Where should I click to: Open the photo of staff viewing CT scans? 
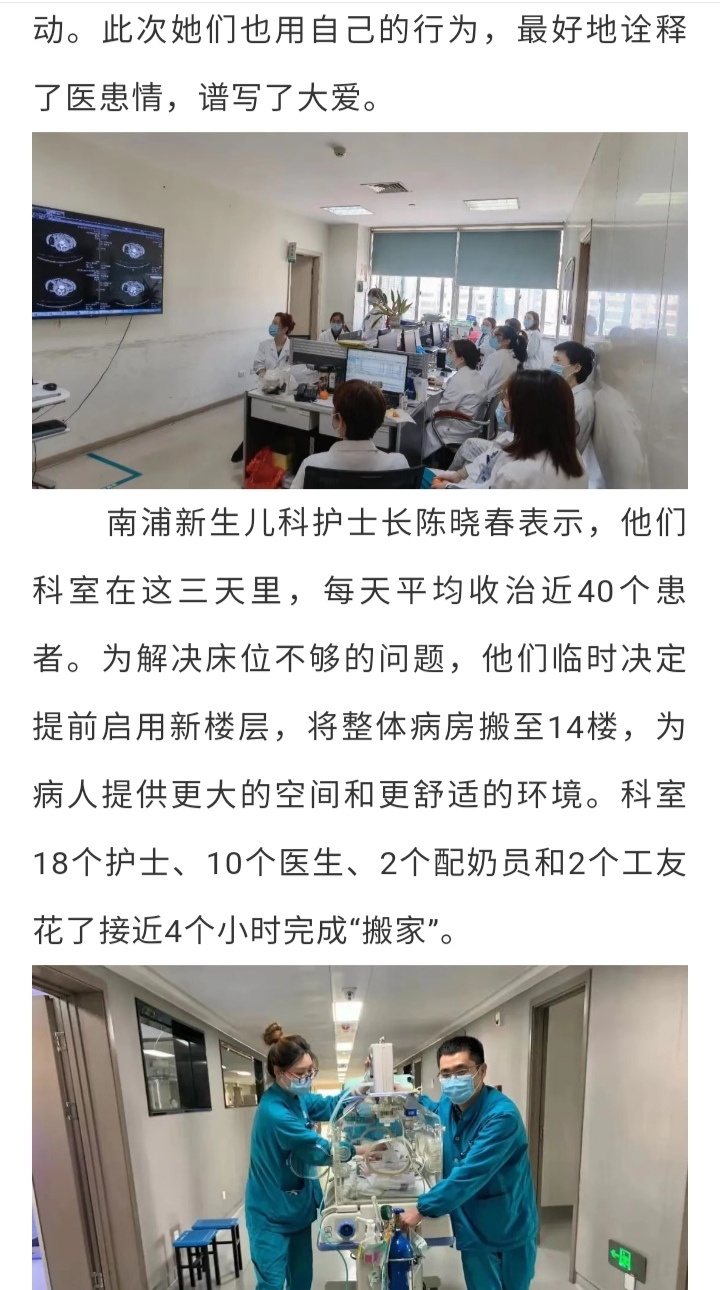click(x=360, y=311)
